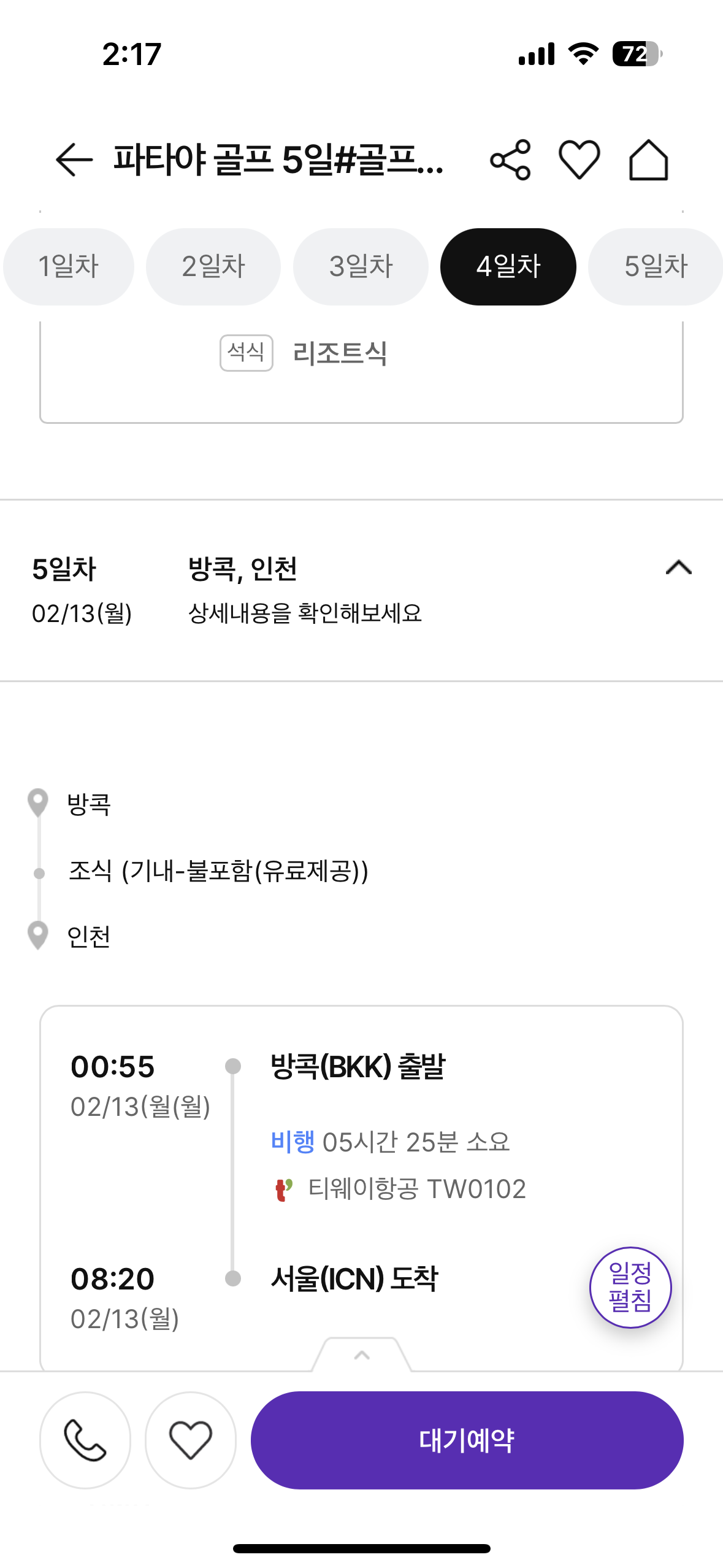Switch to the 2일차 tab
Screen dimensions: 723x1568
[213, 267]
